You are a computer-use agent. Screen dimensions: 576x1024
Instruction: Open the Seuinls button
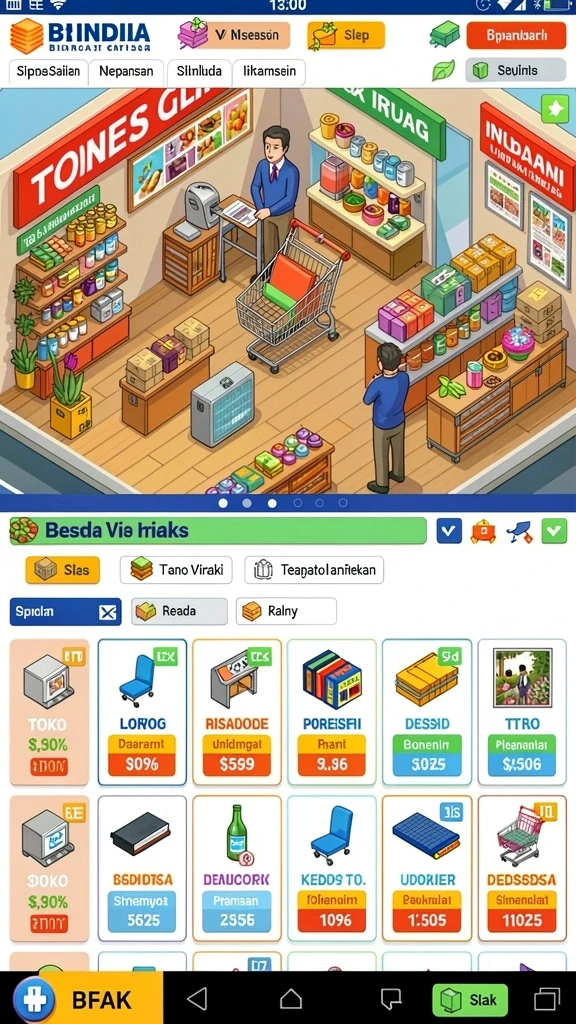515,71
